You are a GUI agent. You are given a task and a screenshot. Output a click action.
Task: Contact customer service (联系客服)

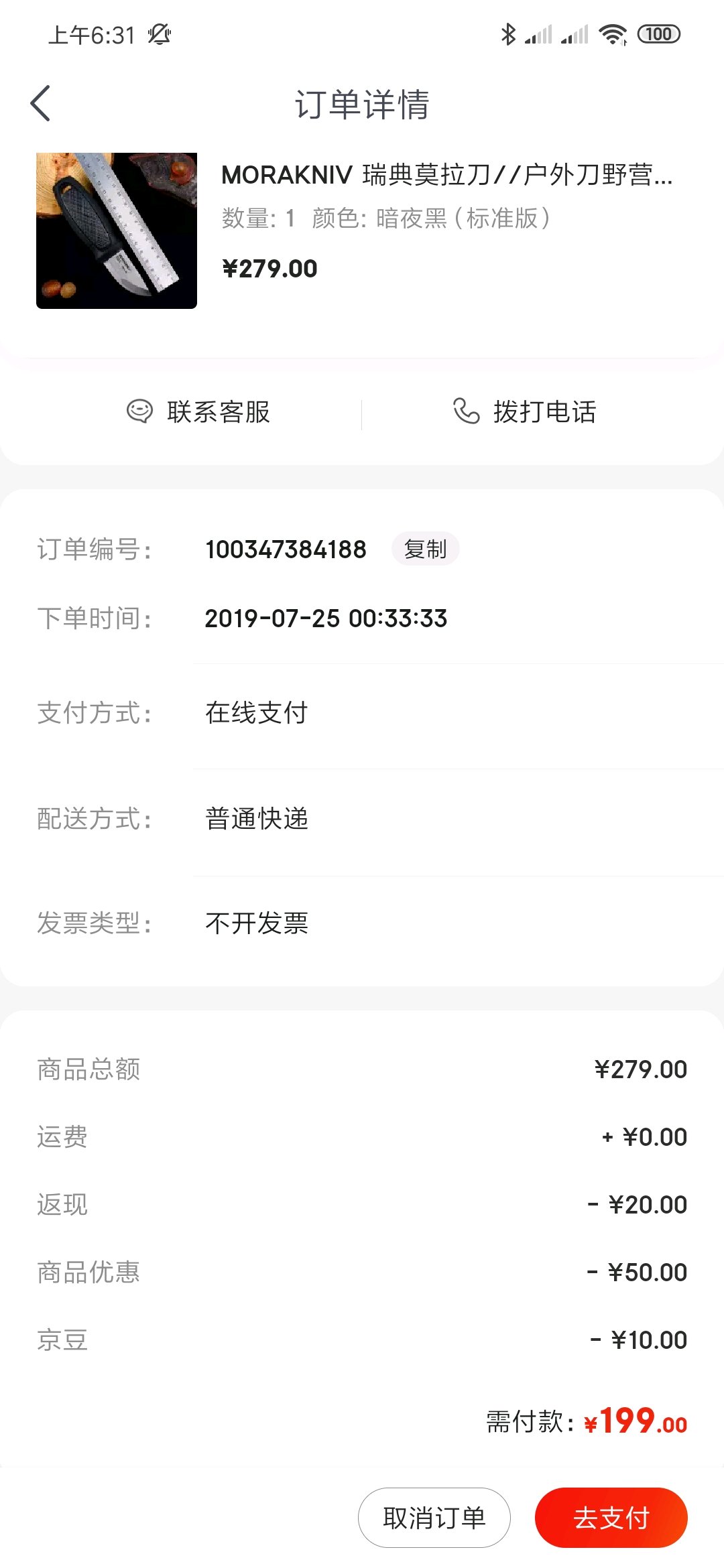click(198, 411)
